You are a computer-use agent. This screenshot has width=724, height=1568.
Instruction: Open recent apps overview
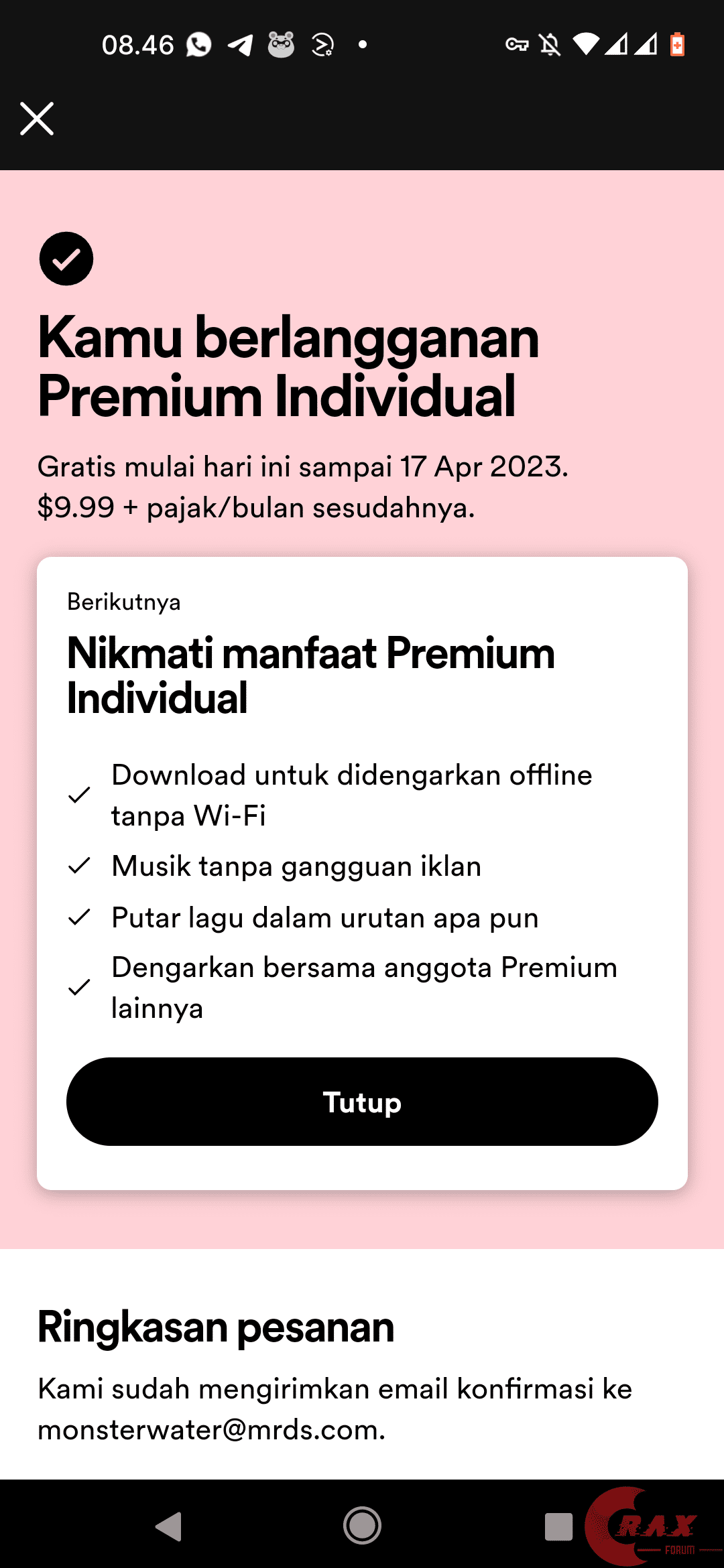[558, 1527]
